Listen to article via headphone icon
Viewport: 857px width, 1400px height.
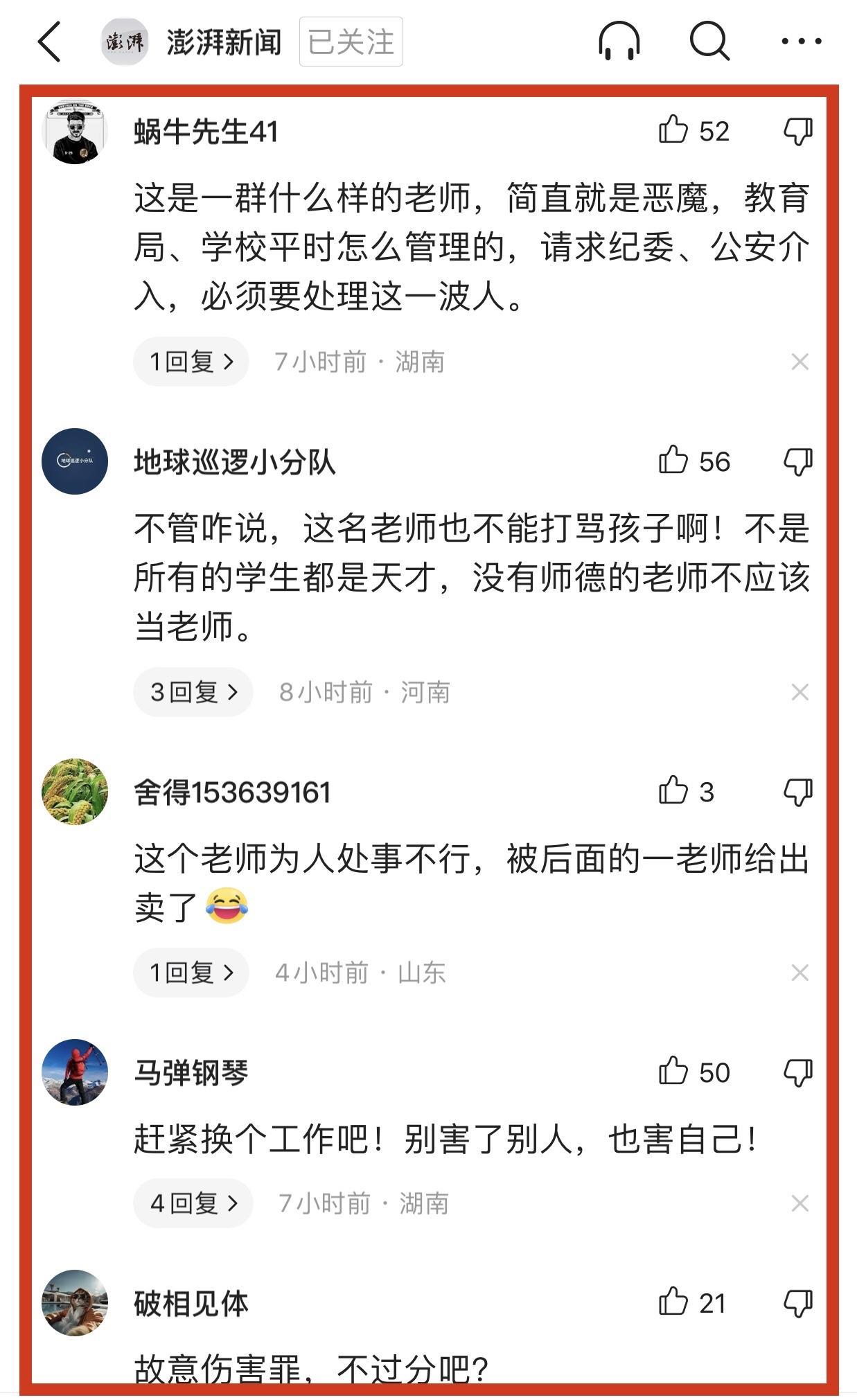tap(619, 42)
